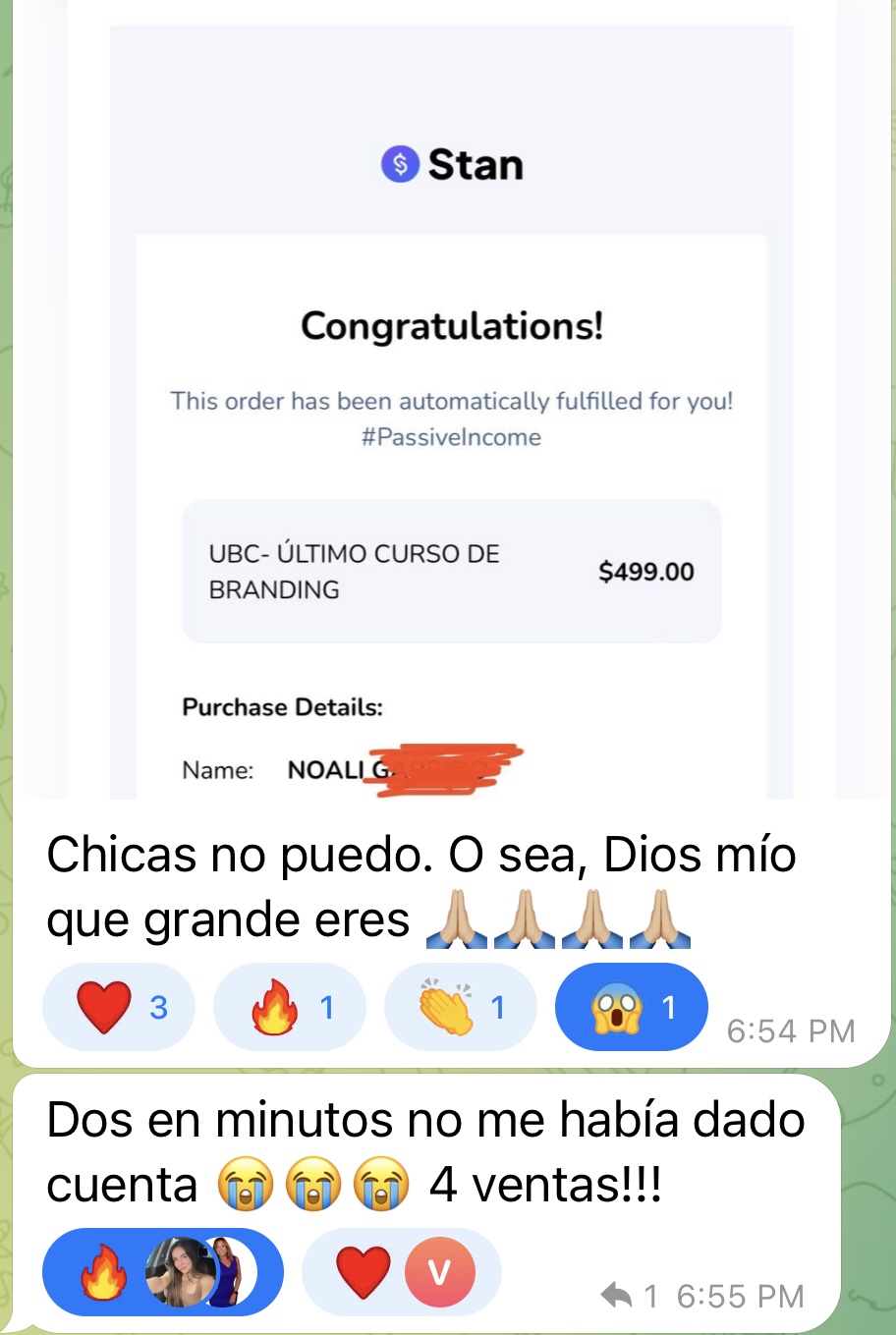Image resolution: width=896 pixels, height=1335 pixels.
Task: Tap fire reaction on the 4 ventas message
Action: click(162, 1272)
